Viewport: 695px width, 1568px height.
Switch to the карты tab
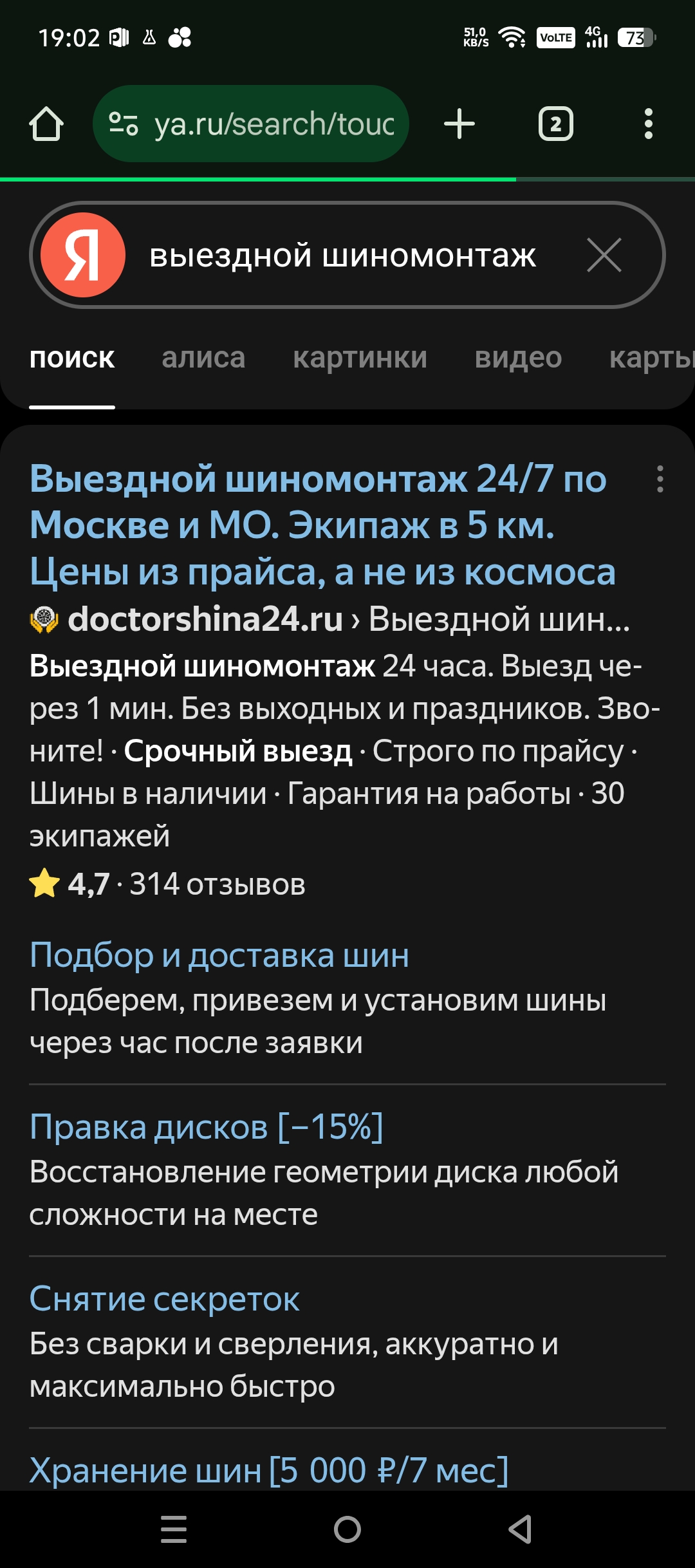point(650,358)
